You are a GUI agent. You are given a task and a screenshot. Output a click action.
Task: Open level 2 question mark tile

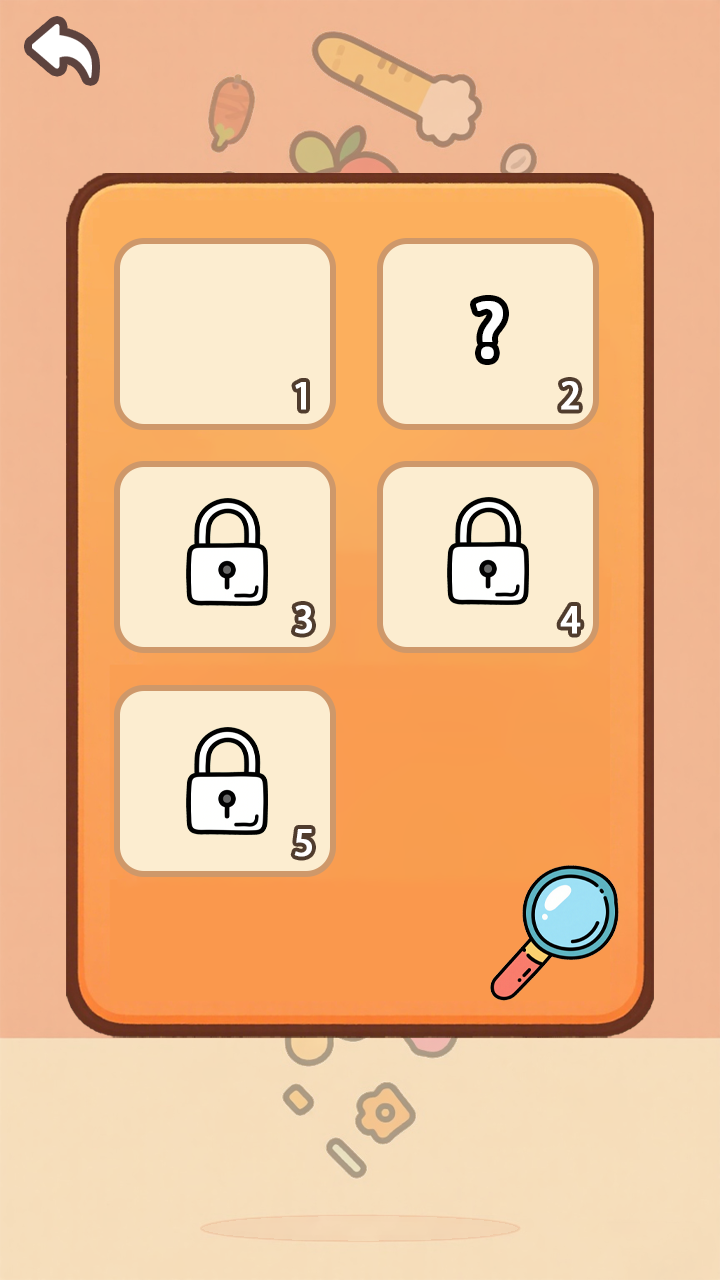point(488,334)
